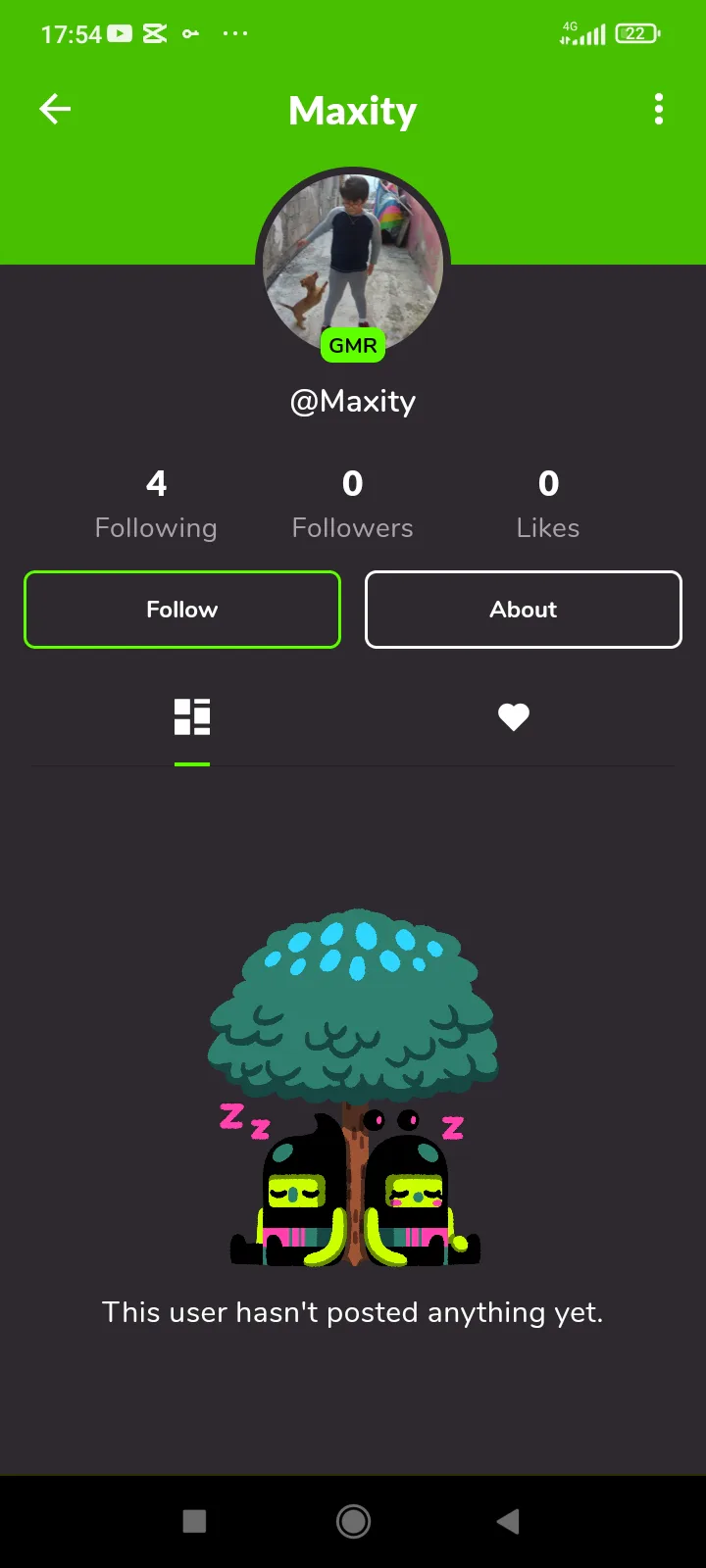The image size is (706, 1568).
Task: View the 4 Following list
Action: tap(156, 505)
